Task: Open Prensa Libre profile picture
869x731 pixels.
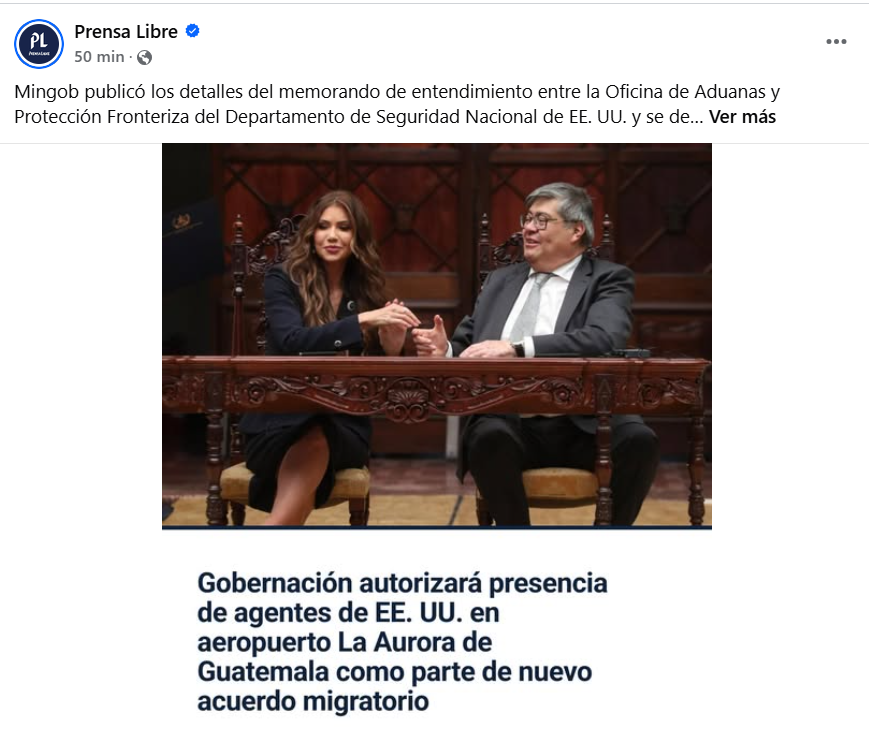Action: [39, 43]
